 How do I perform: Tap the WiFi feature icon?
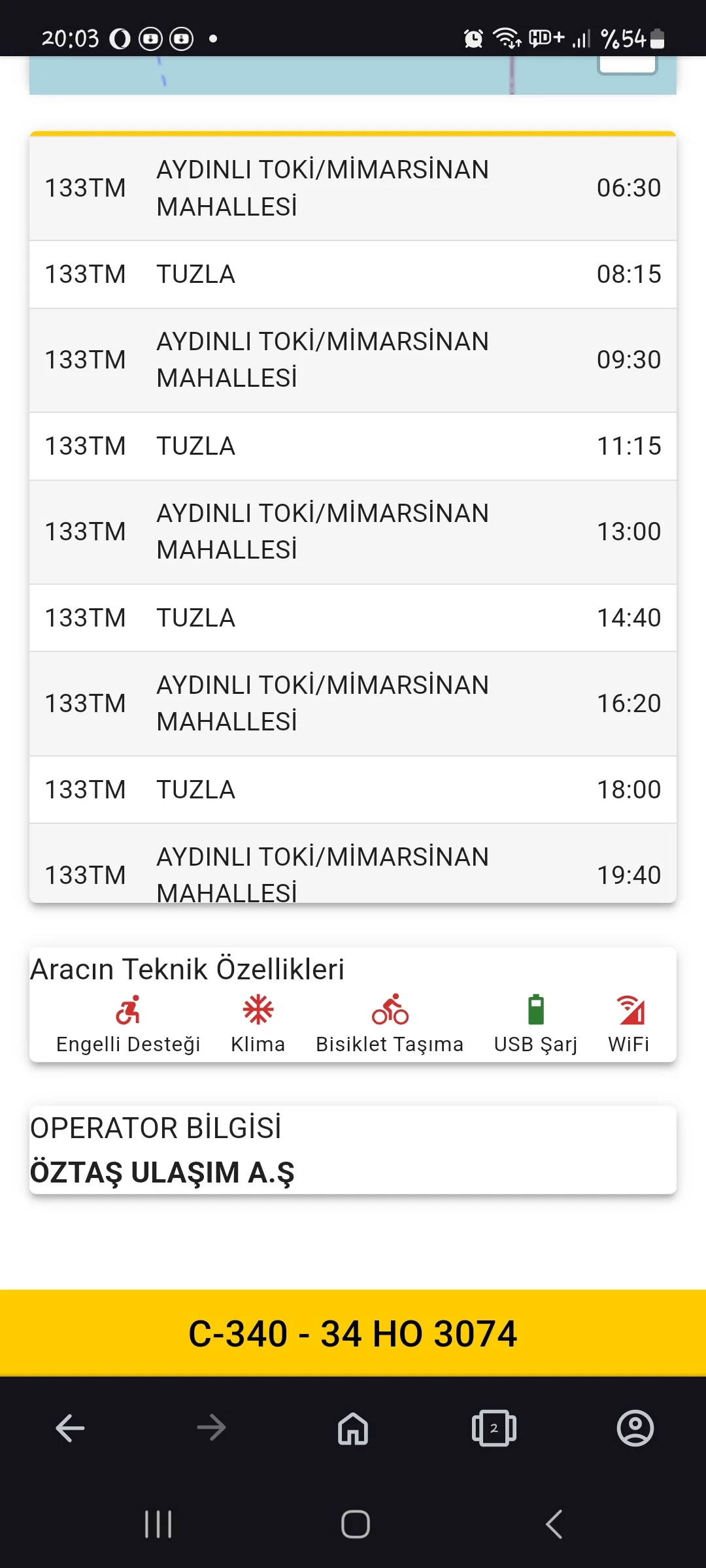tap(628, 1009)
